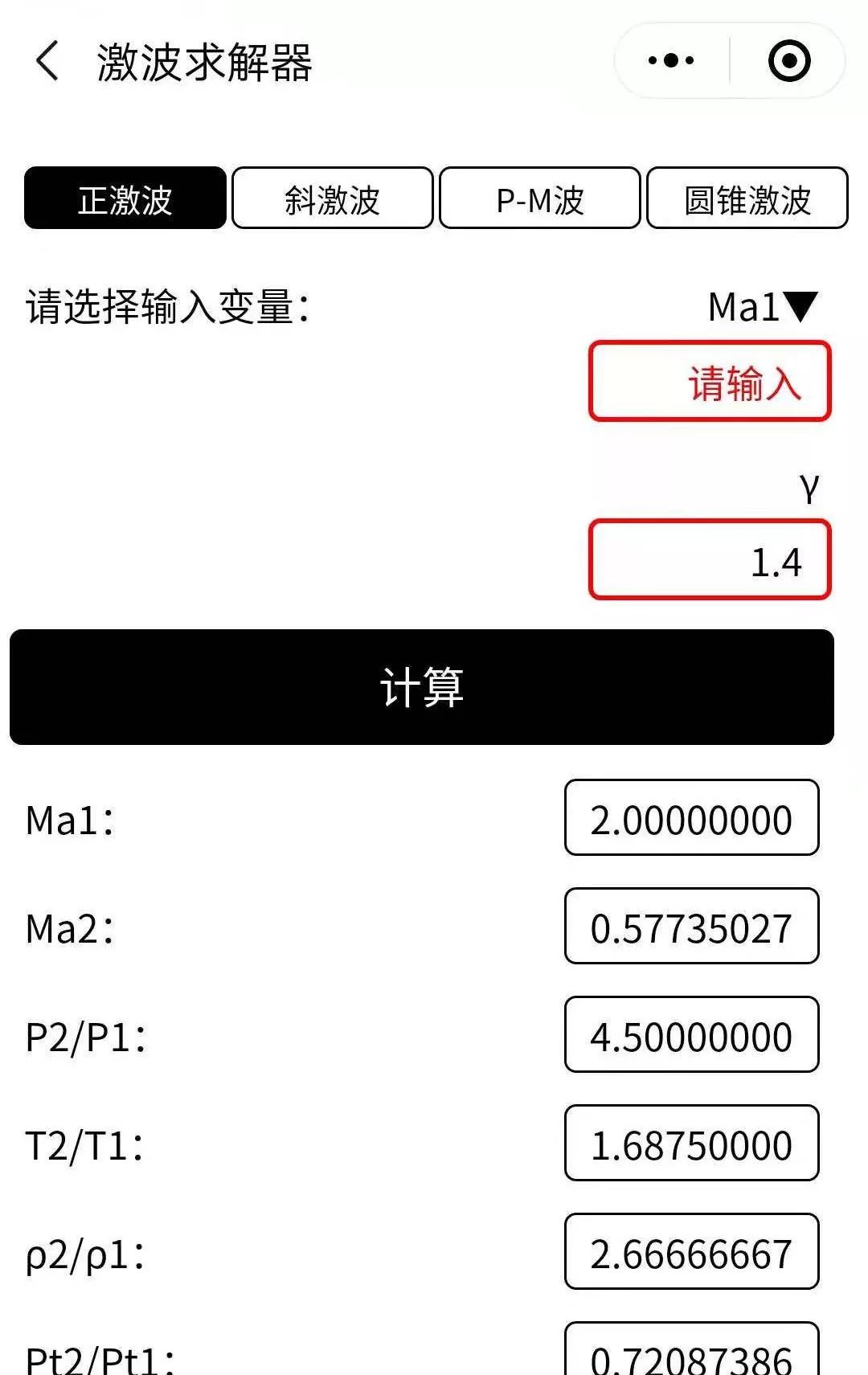This screenshot has width=868, height=1375.
Task: Focus the 请输入 value field
Action: (710, 382)
